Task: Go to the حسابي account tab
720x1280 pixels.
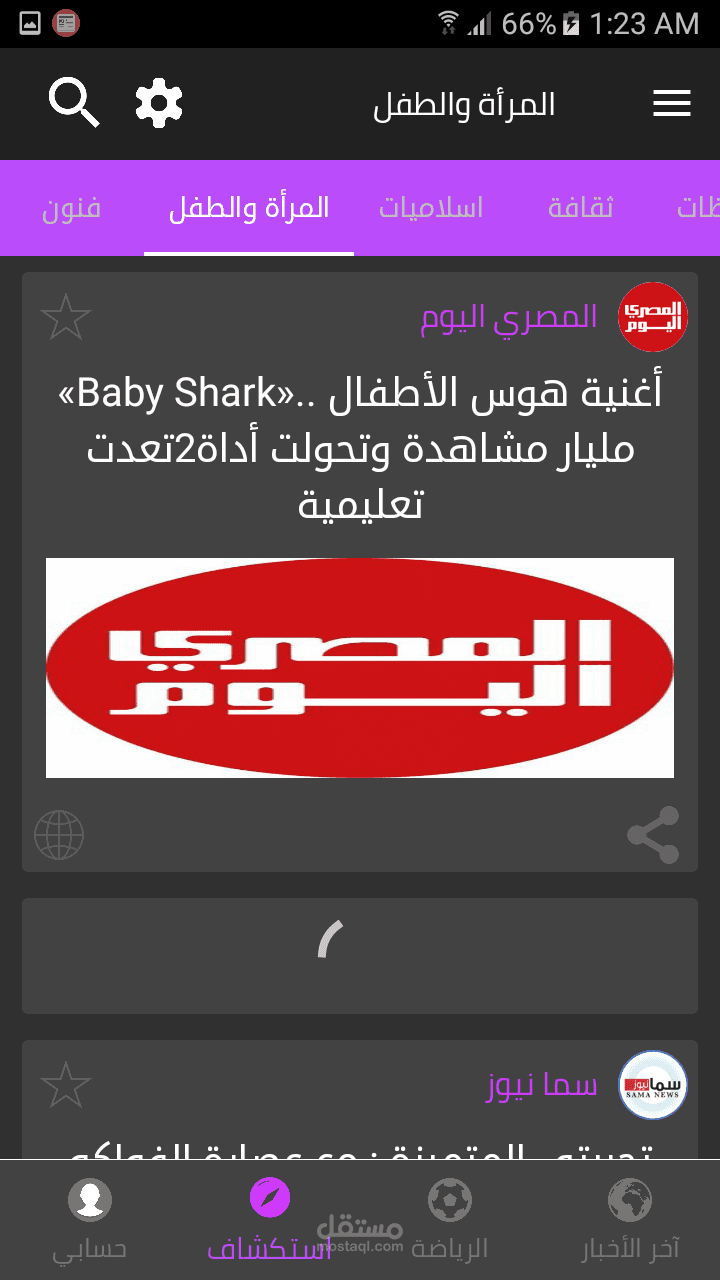Action: (90, 1220)
